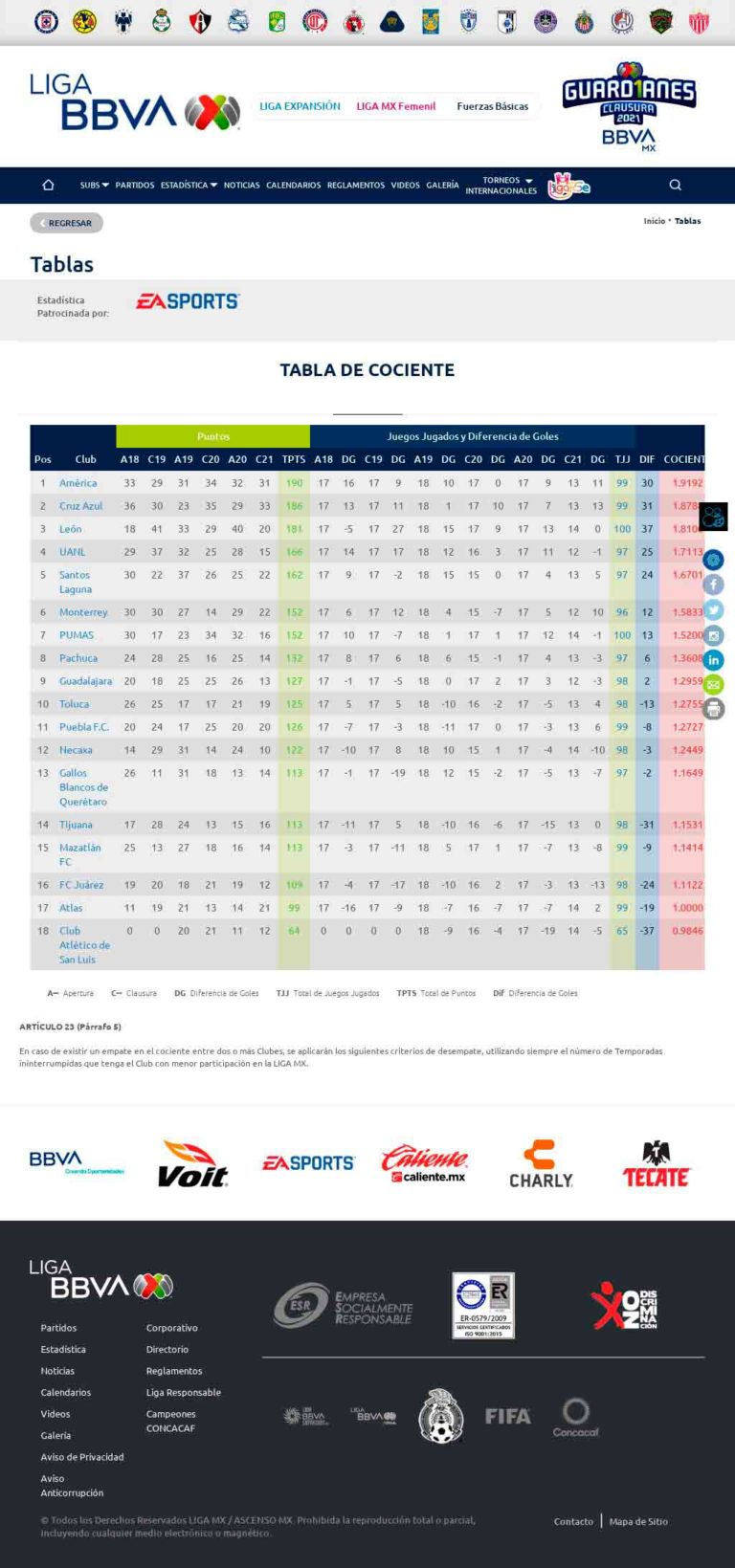Print the table using printer icon
Viewport: 735px width, 1568px height.
pos(713,709)
